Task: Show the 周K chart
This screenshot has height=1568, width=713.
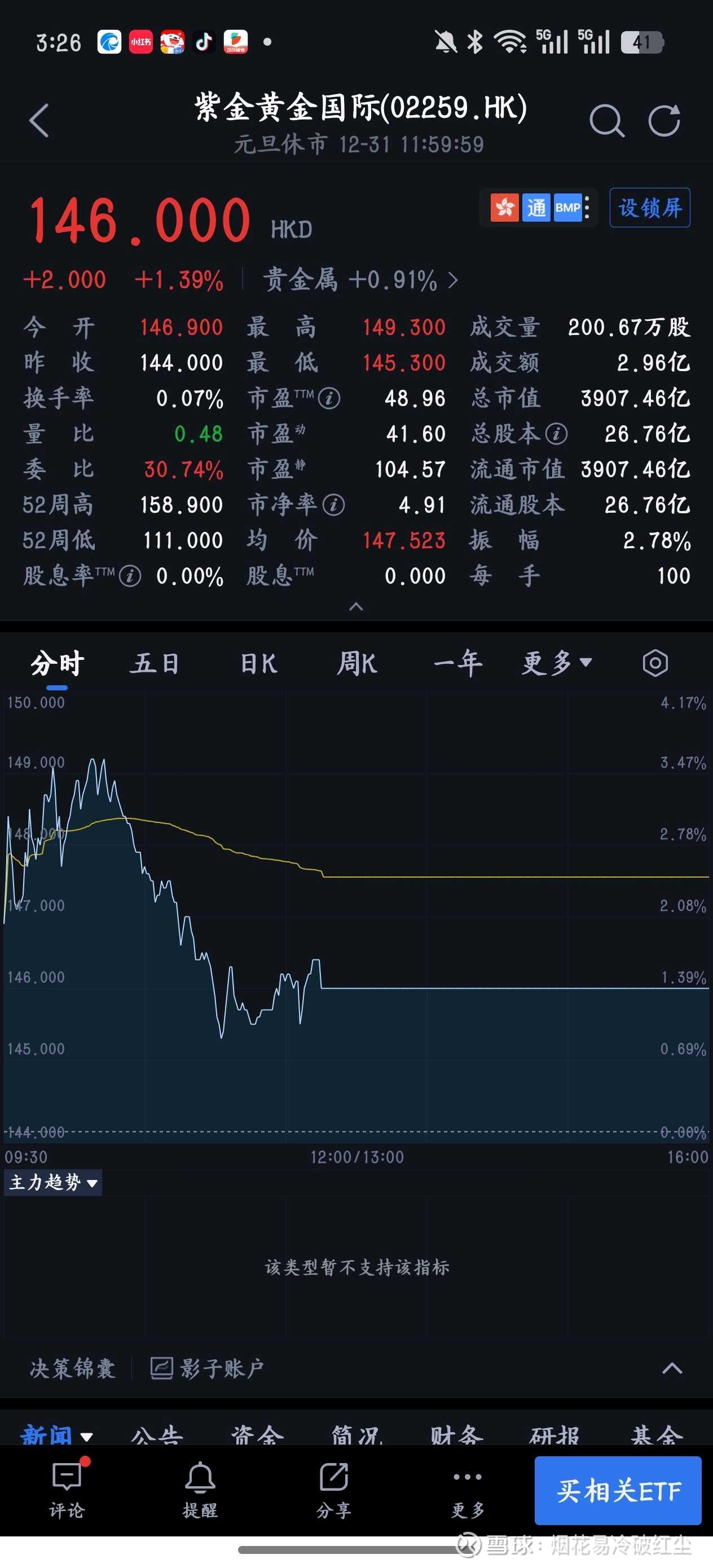Action: (x=357, y=663)
